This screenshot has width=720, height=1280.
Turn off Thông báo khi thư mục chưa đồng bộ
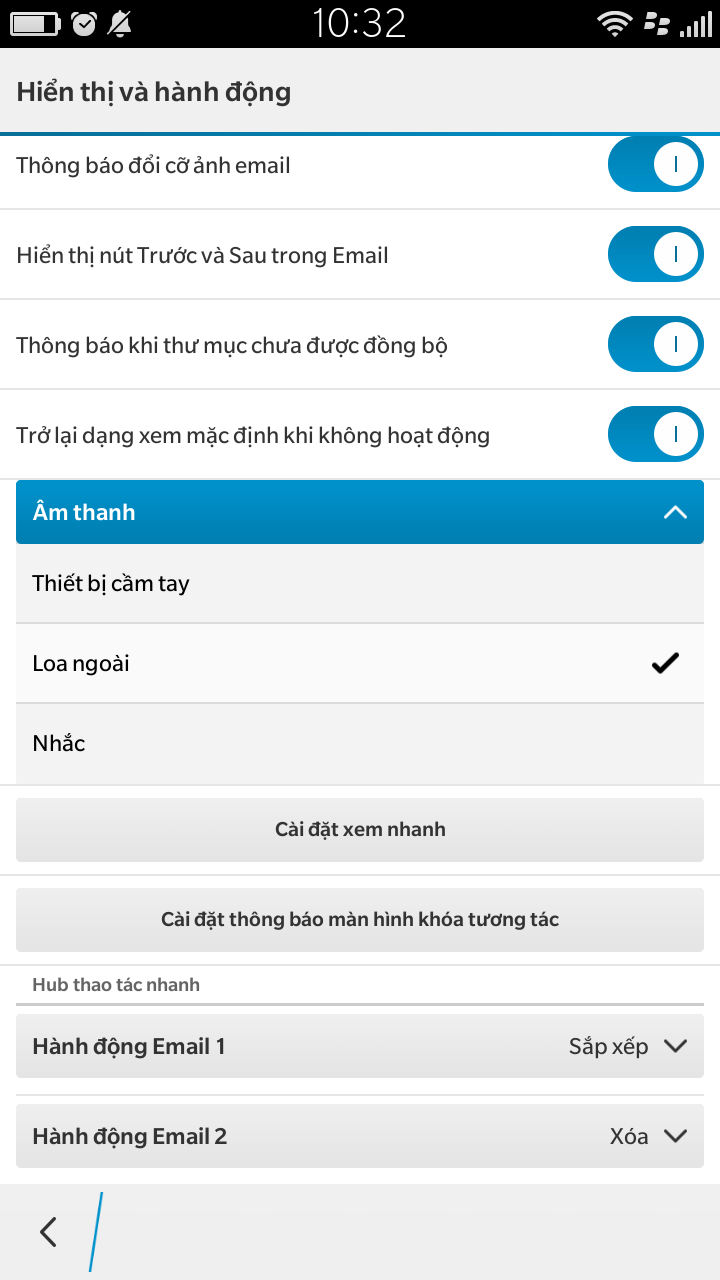pos(655,345)
